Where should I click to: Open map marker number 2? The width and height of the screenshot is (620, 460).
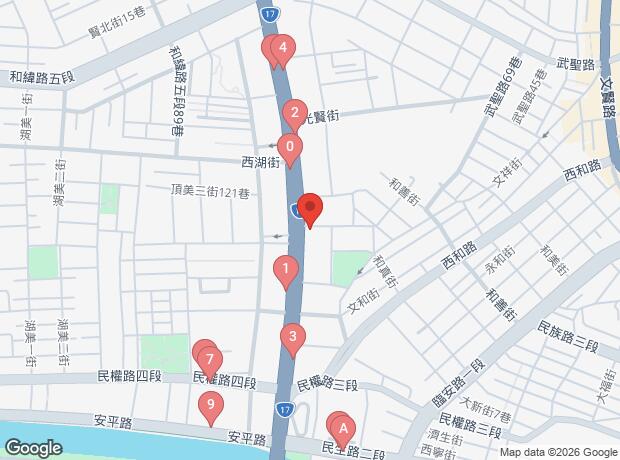294,114
